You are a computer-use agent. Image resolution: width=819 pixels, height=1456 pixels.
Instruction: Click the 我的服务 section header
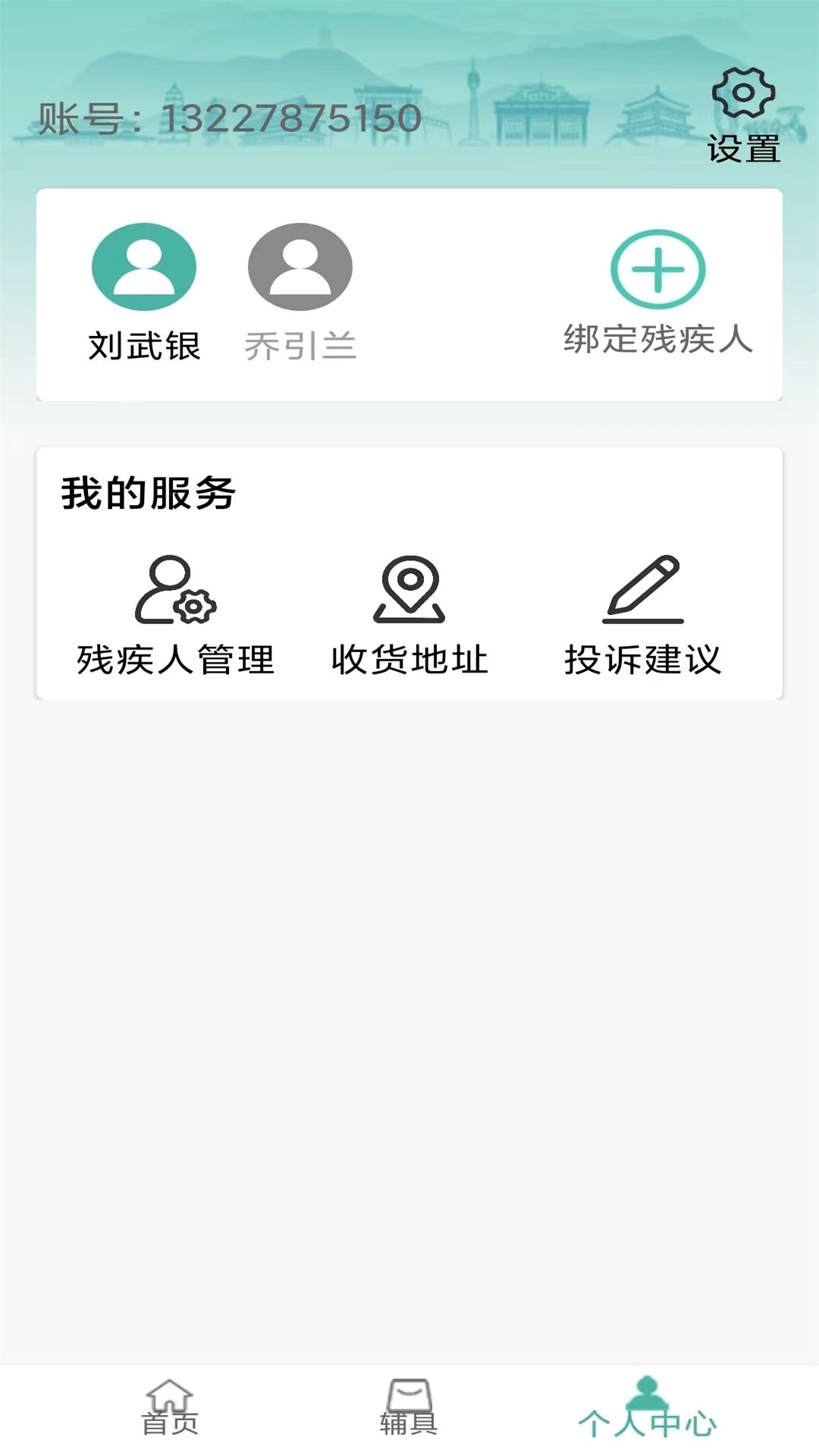tap(149, 491)
